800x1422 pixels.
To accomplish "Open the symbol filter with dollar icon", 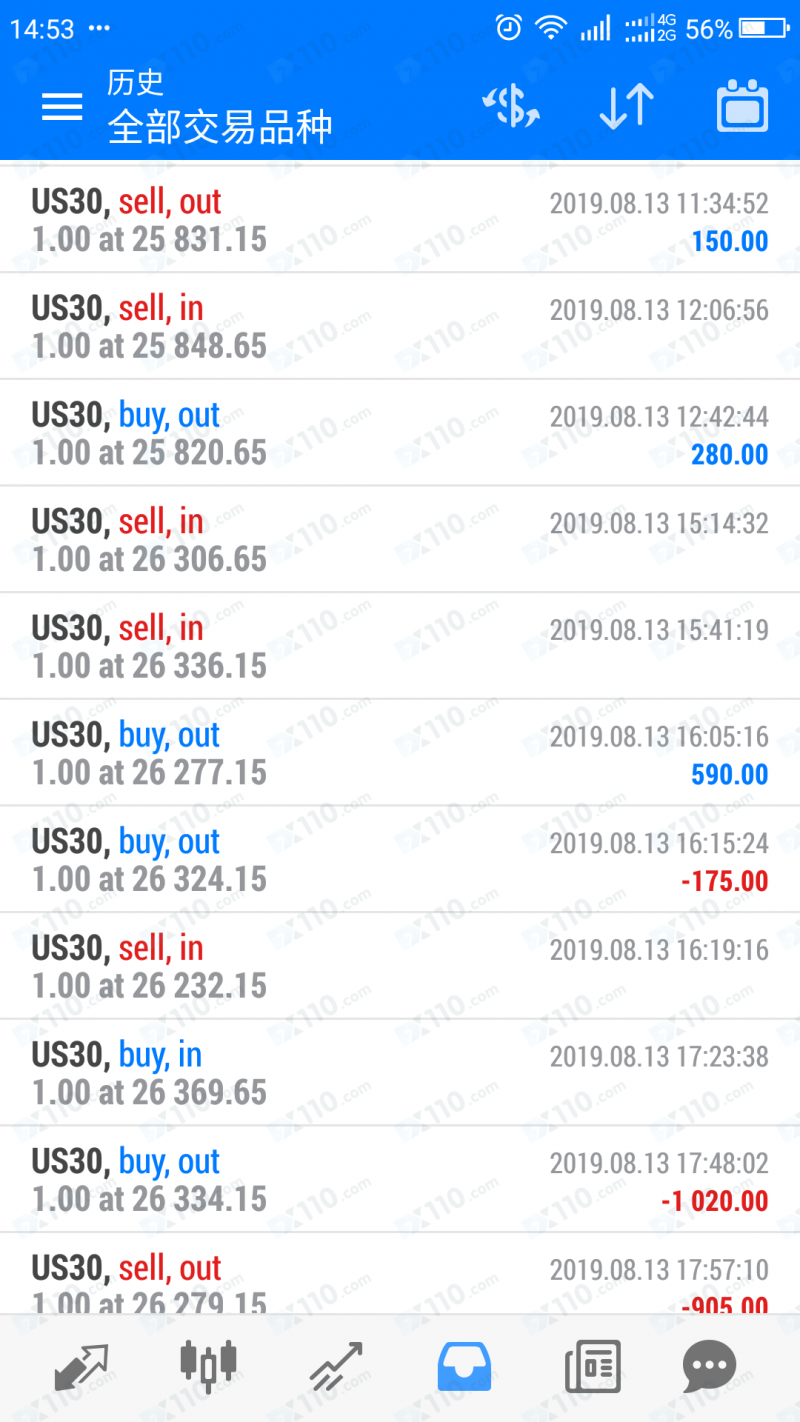I will tap(511, 107).
